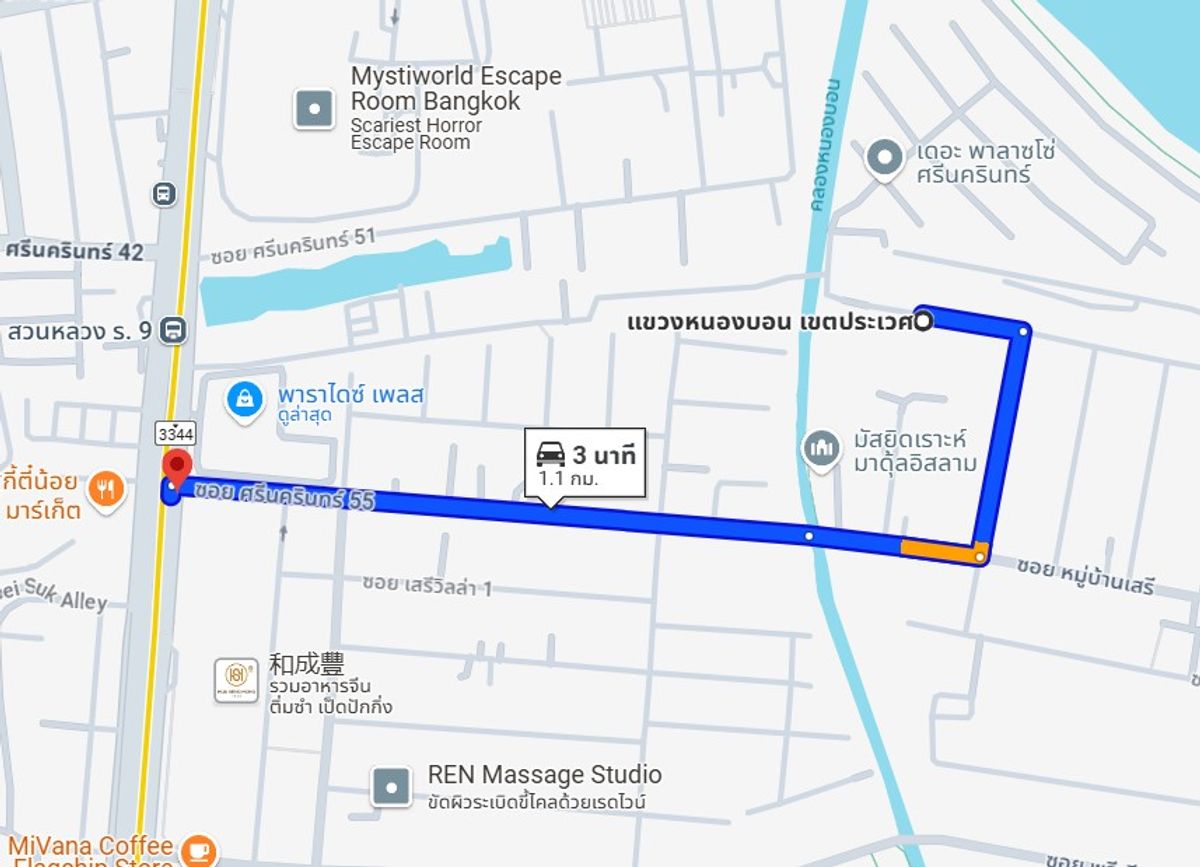This screenshot has height=867, width=1200.
Task: Open Mystiworld Escape Room Bangkok marker
Action: [314, 109]
